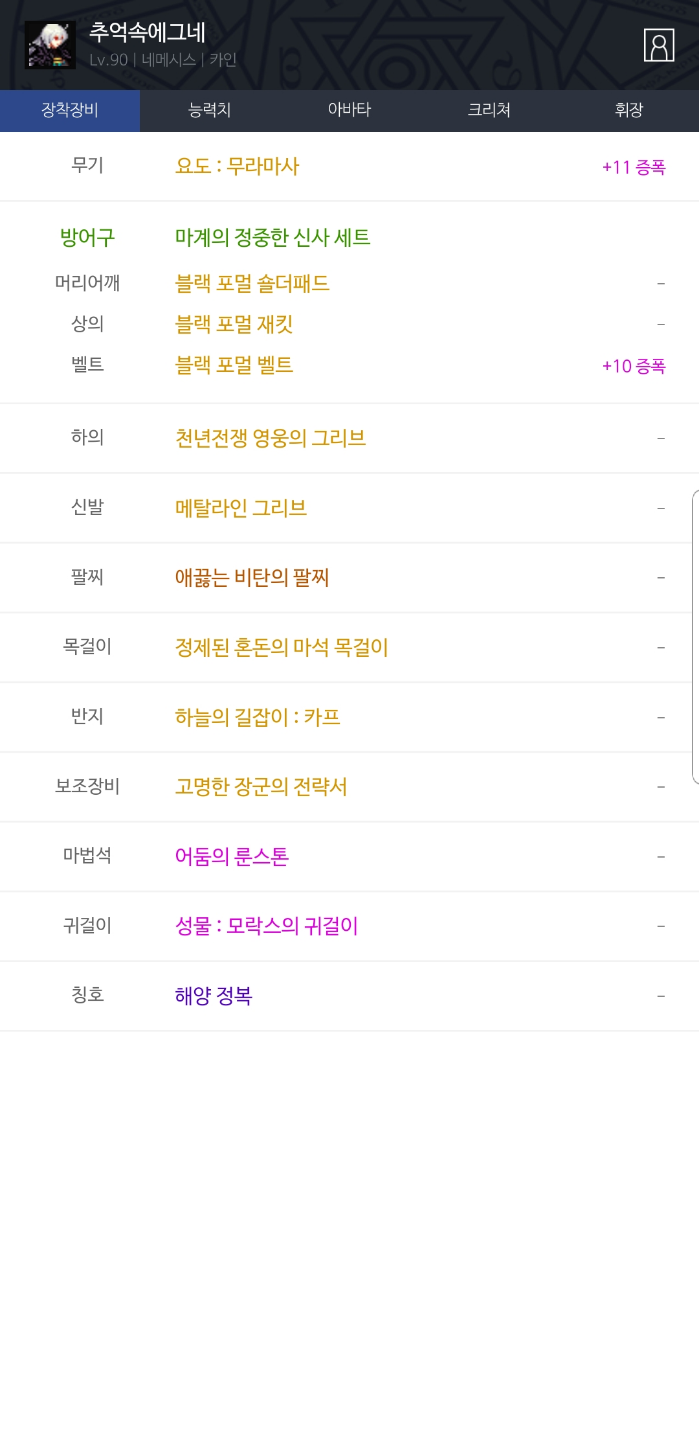Switch to the 능력치 tab
The image size is (699, 1438).
(210, 110)
